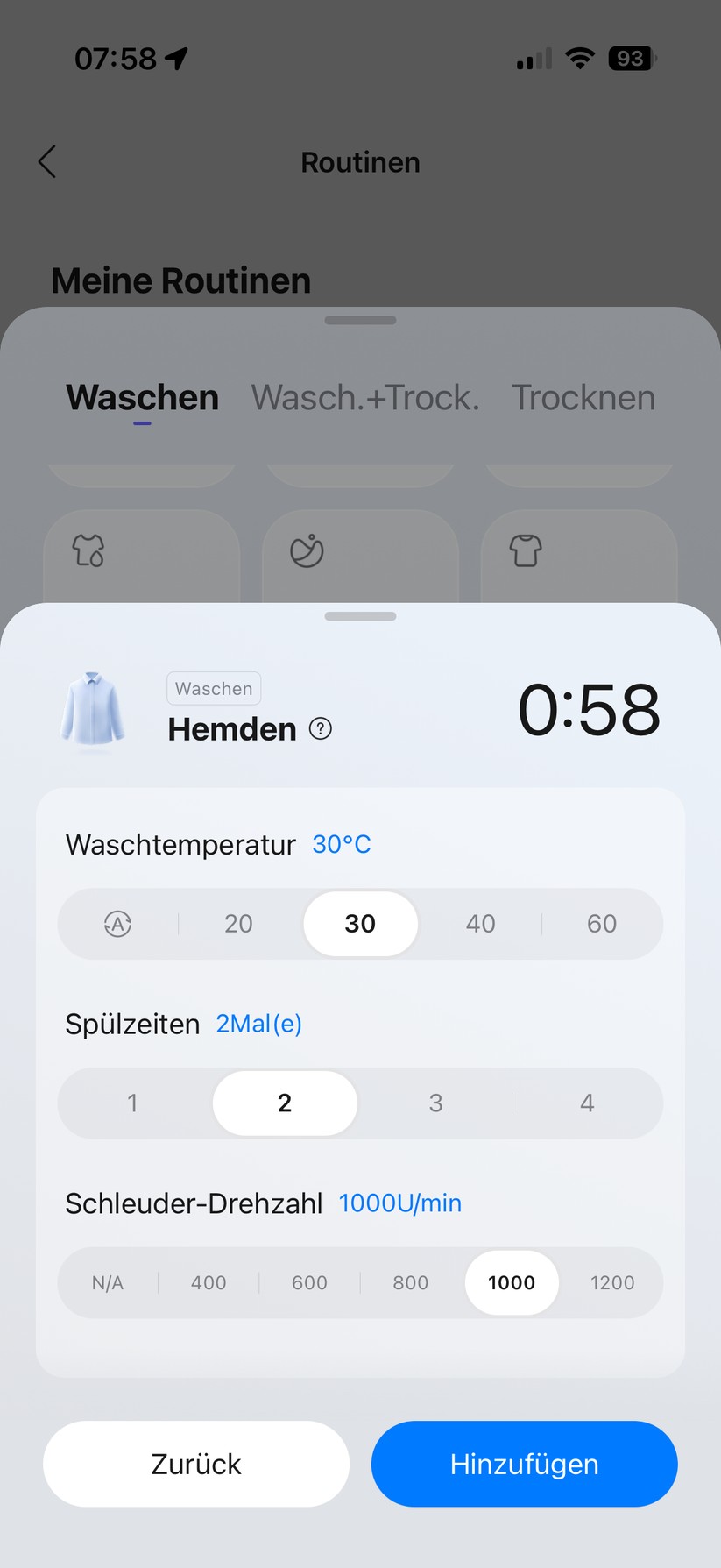The image size is (721, 1568).
Task: Select the Auto wash temperature icon
Action: [x=118, y=924]
